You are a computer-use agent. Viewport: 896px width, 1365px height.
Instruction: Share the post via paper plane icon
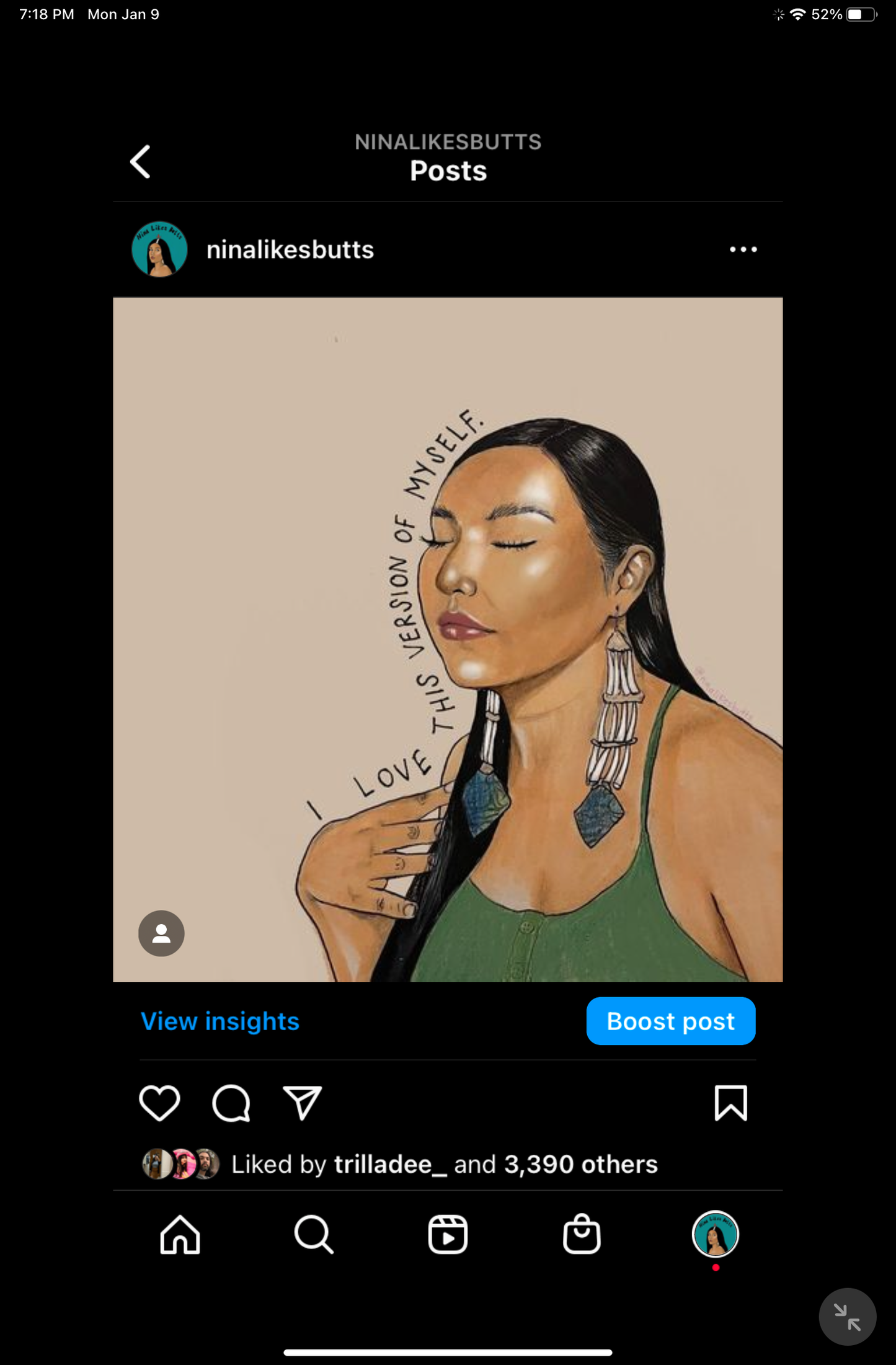tap(302, 1103)
